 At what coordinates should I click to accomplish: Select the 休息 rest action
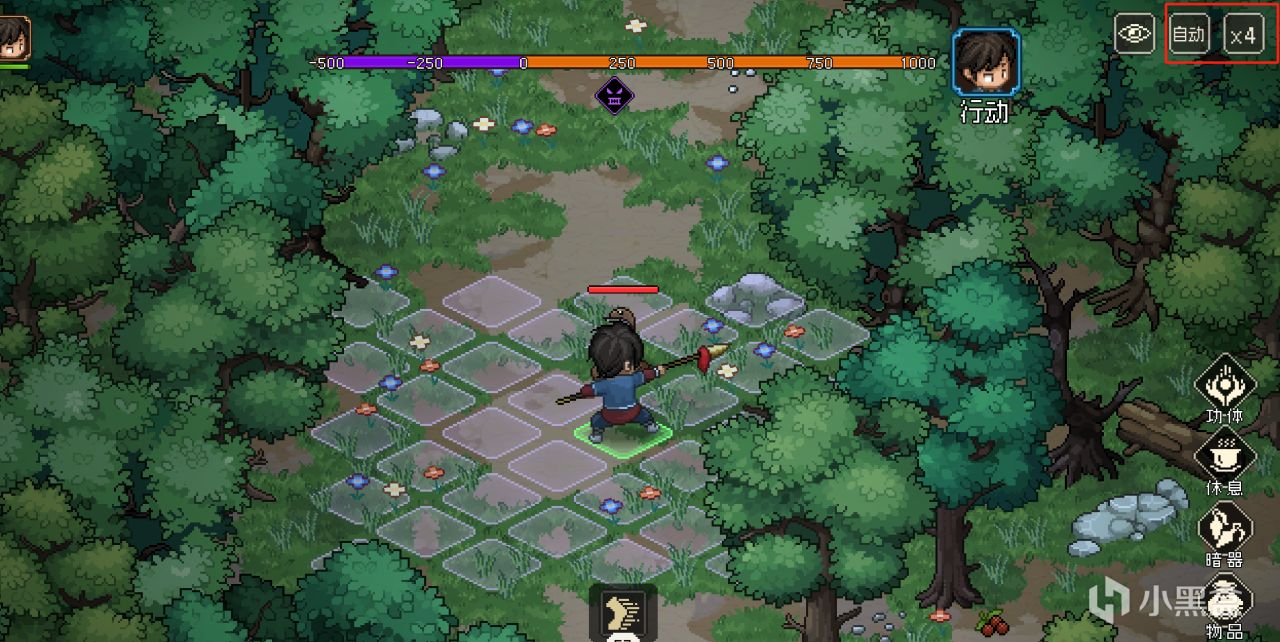[1224, 457]
